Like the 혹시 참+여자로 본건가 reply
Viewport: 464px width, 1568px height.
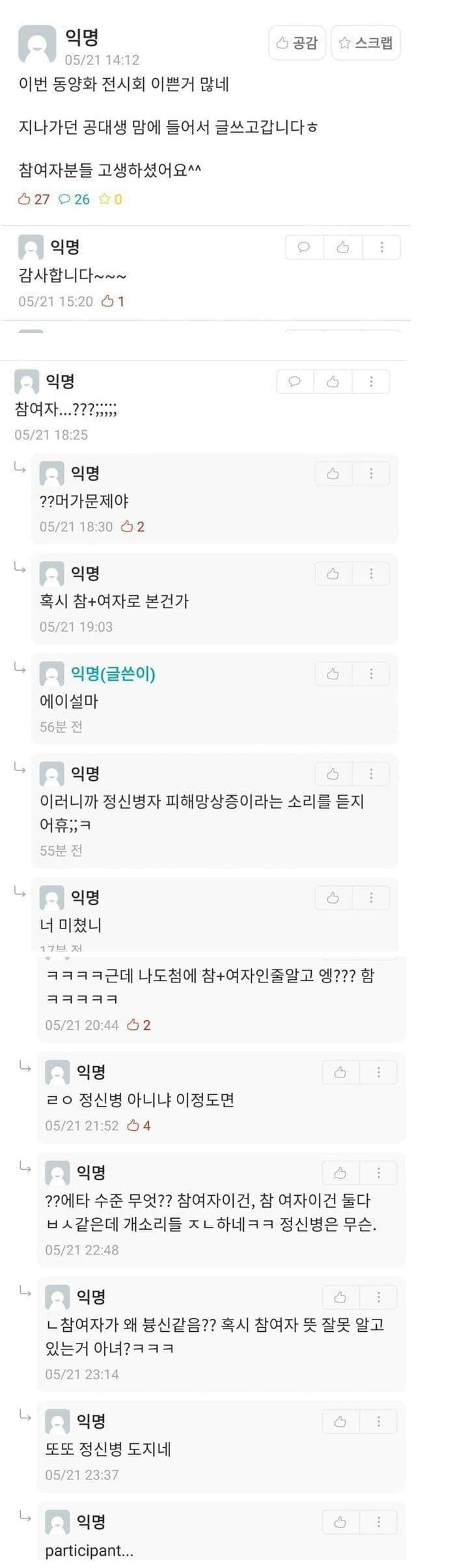(333, 574)
